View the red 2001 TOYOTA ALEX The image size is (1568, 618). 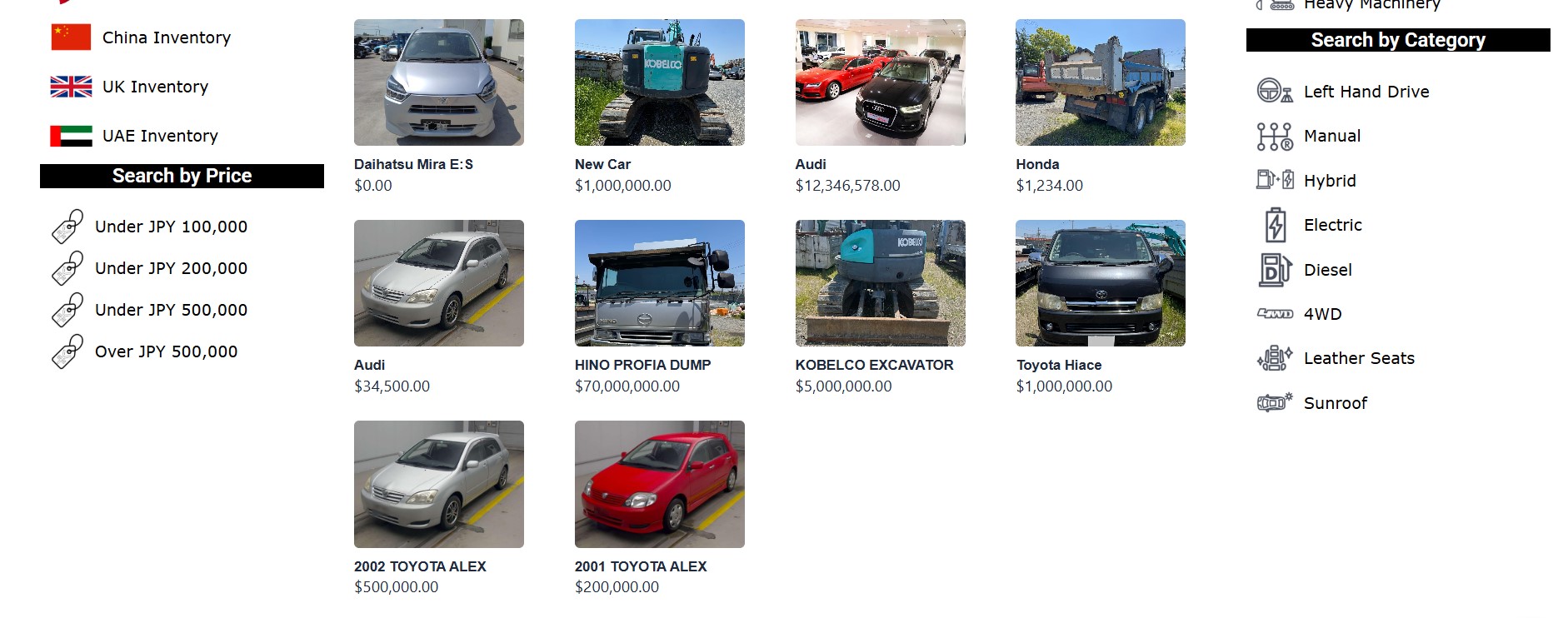(659, 485)
